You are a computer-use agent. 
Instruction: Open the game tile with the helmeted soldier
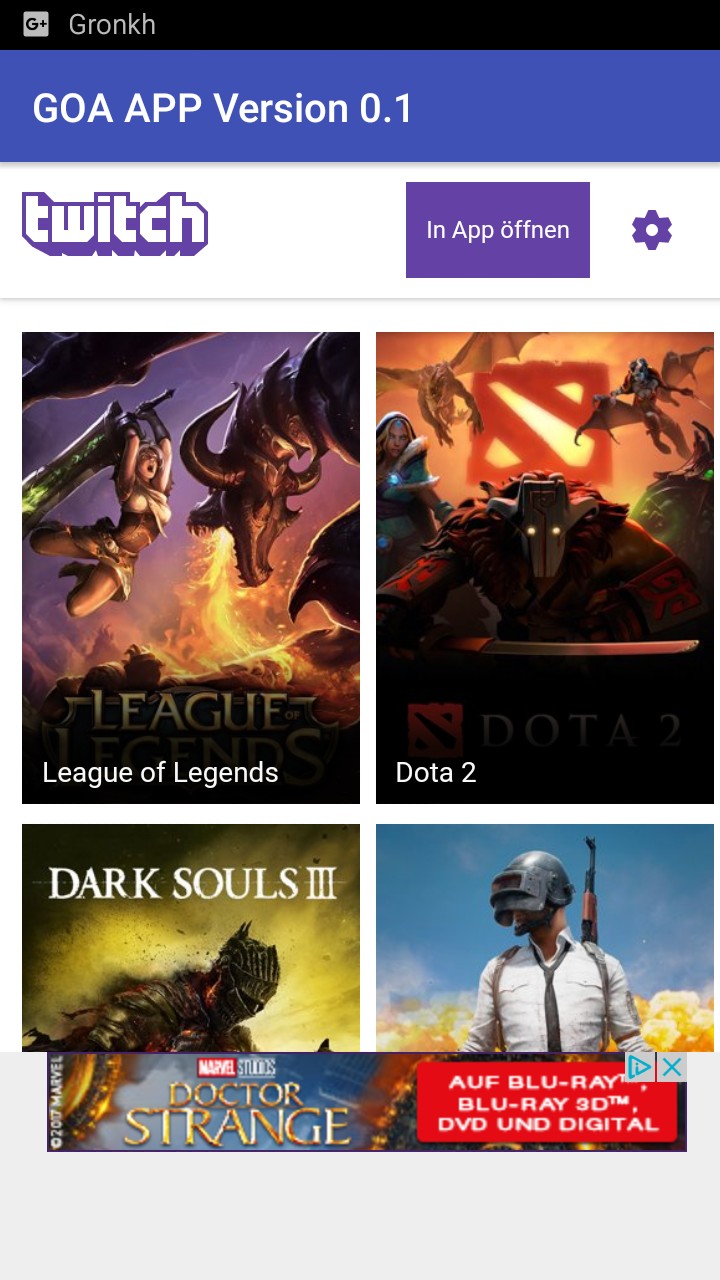click(x=545, y=938)
